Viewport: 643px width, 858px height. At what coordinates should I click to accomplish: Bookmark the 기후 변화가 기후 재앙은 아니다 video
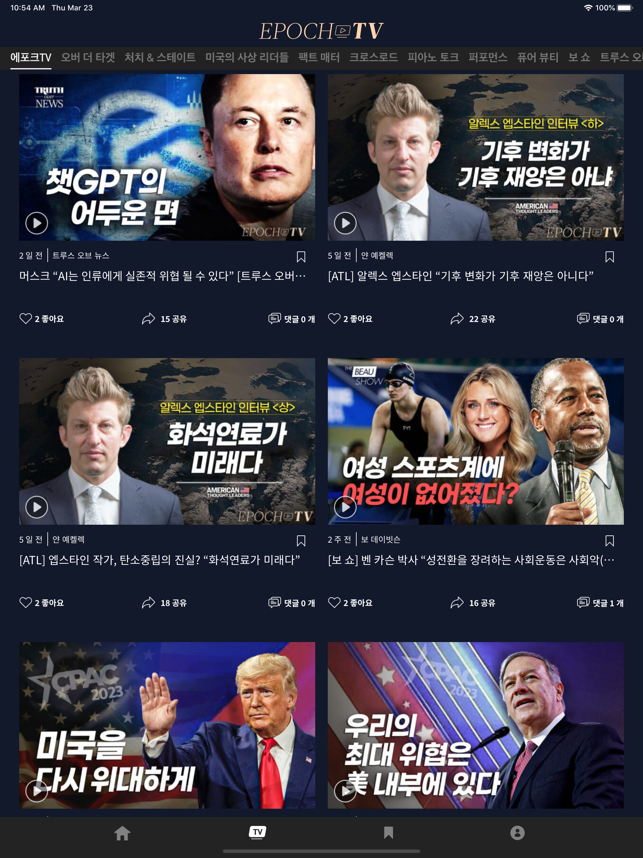click(609, 257)
